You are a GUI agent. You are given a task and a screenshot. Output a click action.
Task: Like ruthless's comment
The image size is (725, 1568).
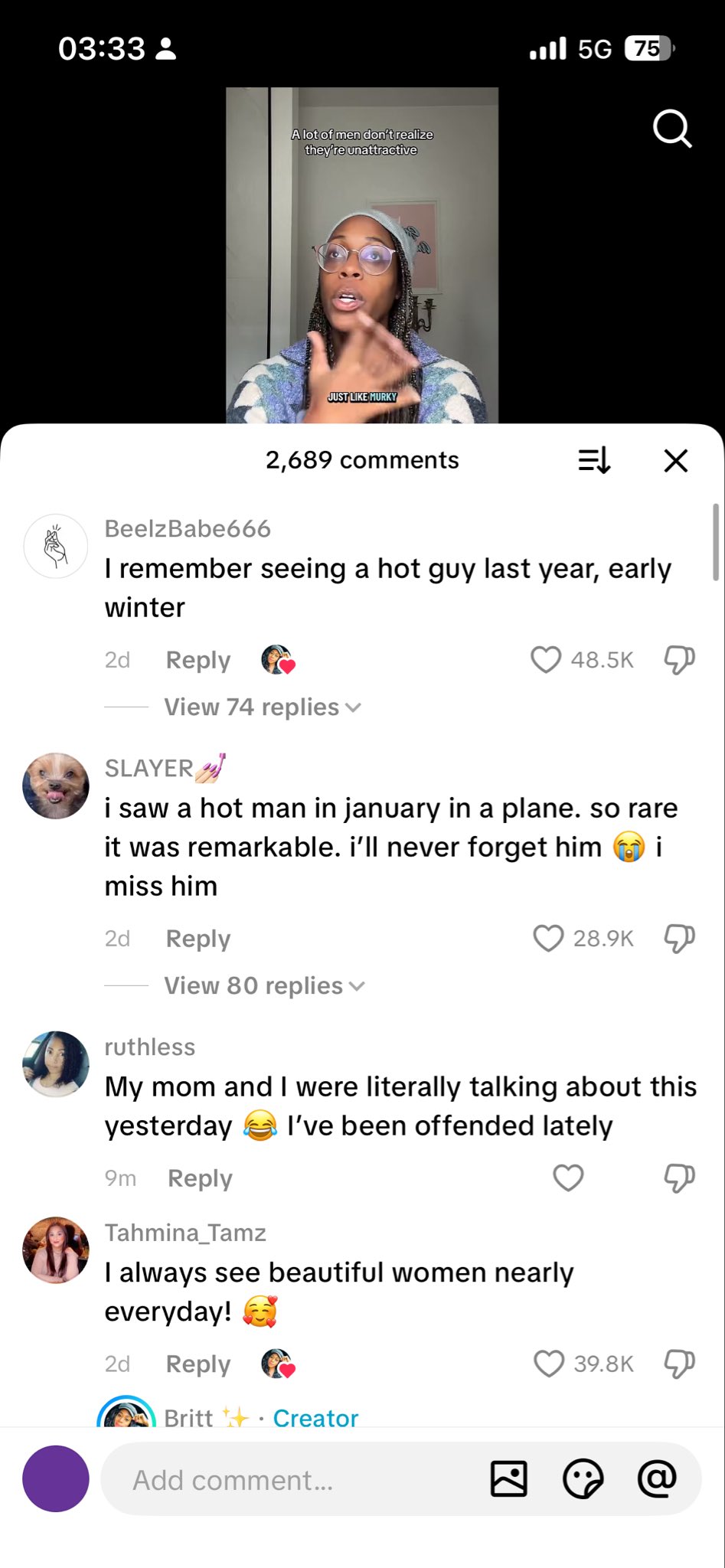point(568,1178)
